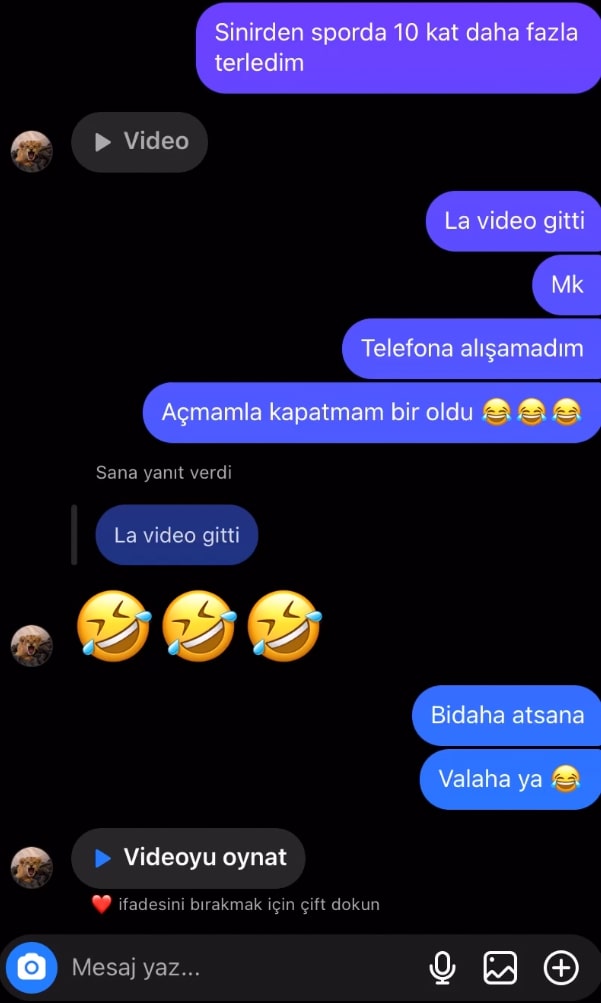Viewport: 601px width, 1003px height.
Task: Open the camera button in message bar
Action: [x=31, y=968]
